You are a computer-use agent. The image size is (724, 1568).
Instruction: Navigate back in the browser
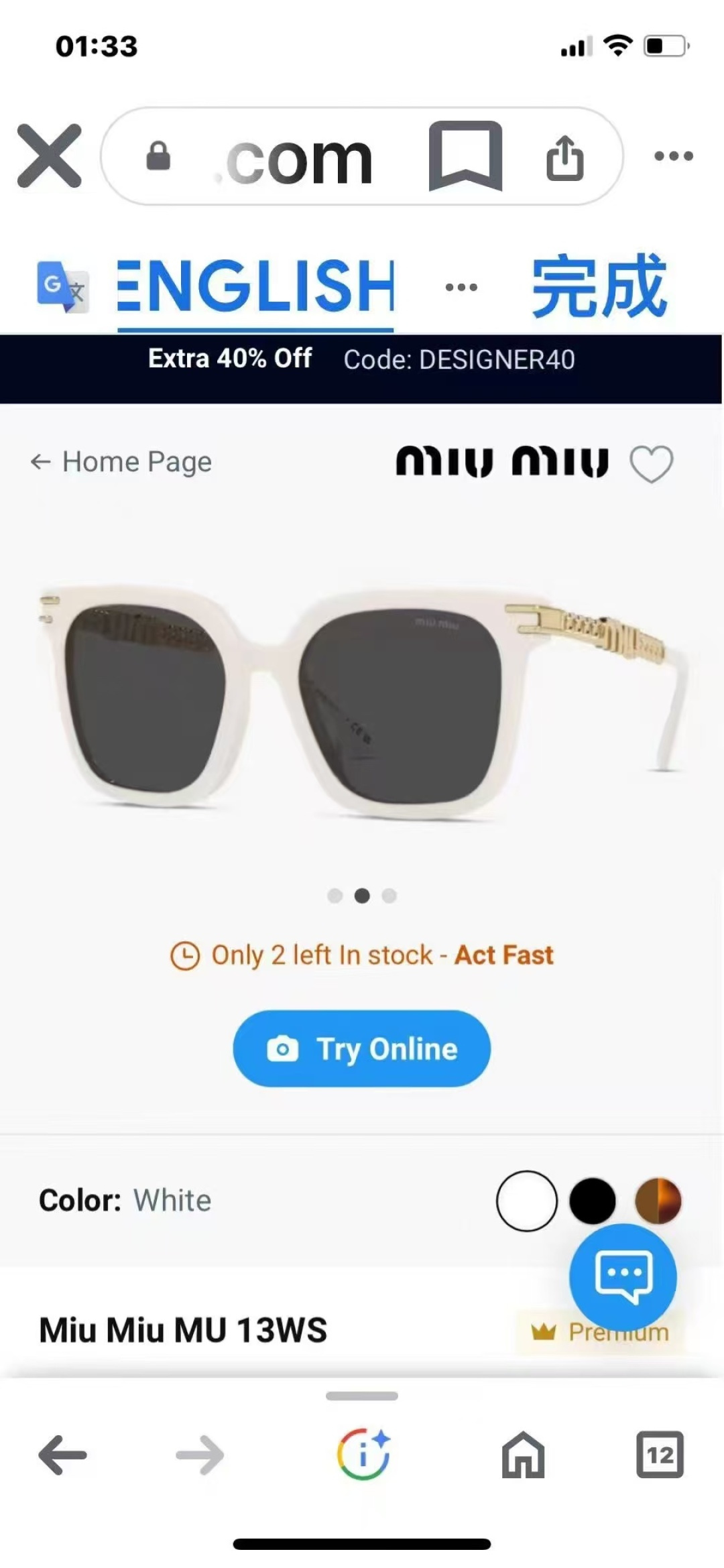[62, 1455]
